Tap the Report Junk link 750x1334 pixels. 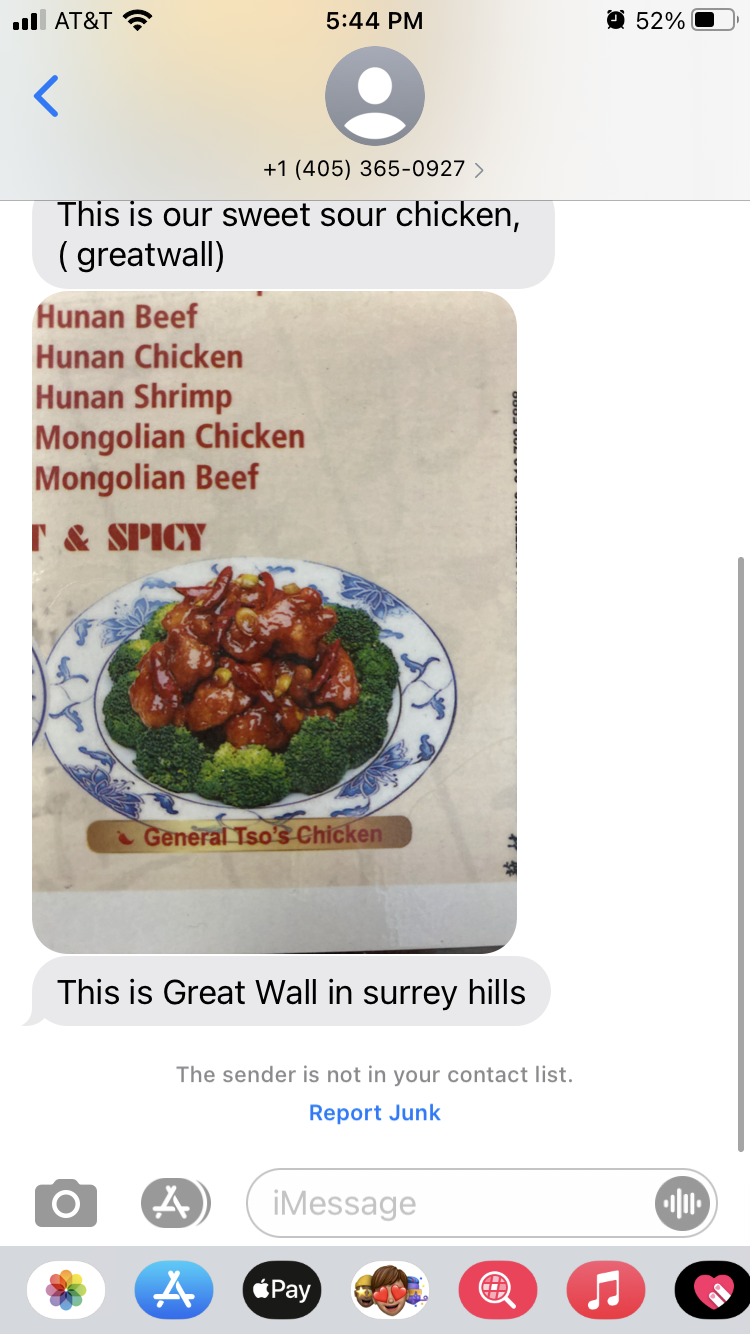point(374,1113)
